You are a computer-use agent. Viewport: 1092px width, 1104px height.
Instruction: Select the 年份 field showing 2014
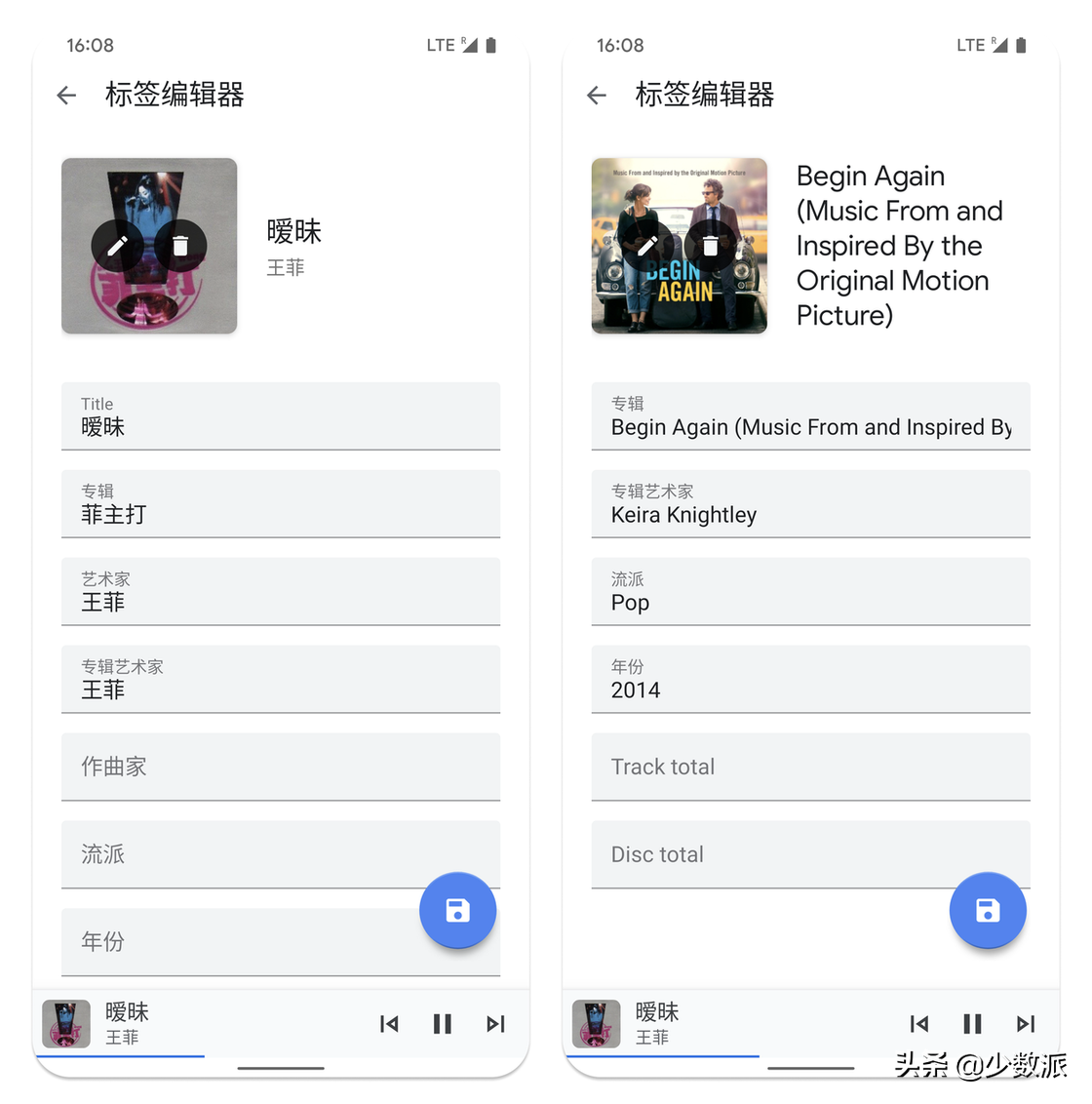(810, 680)
